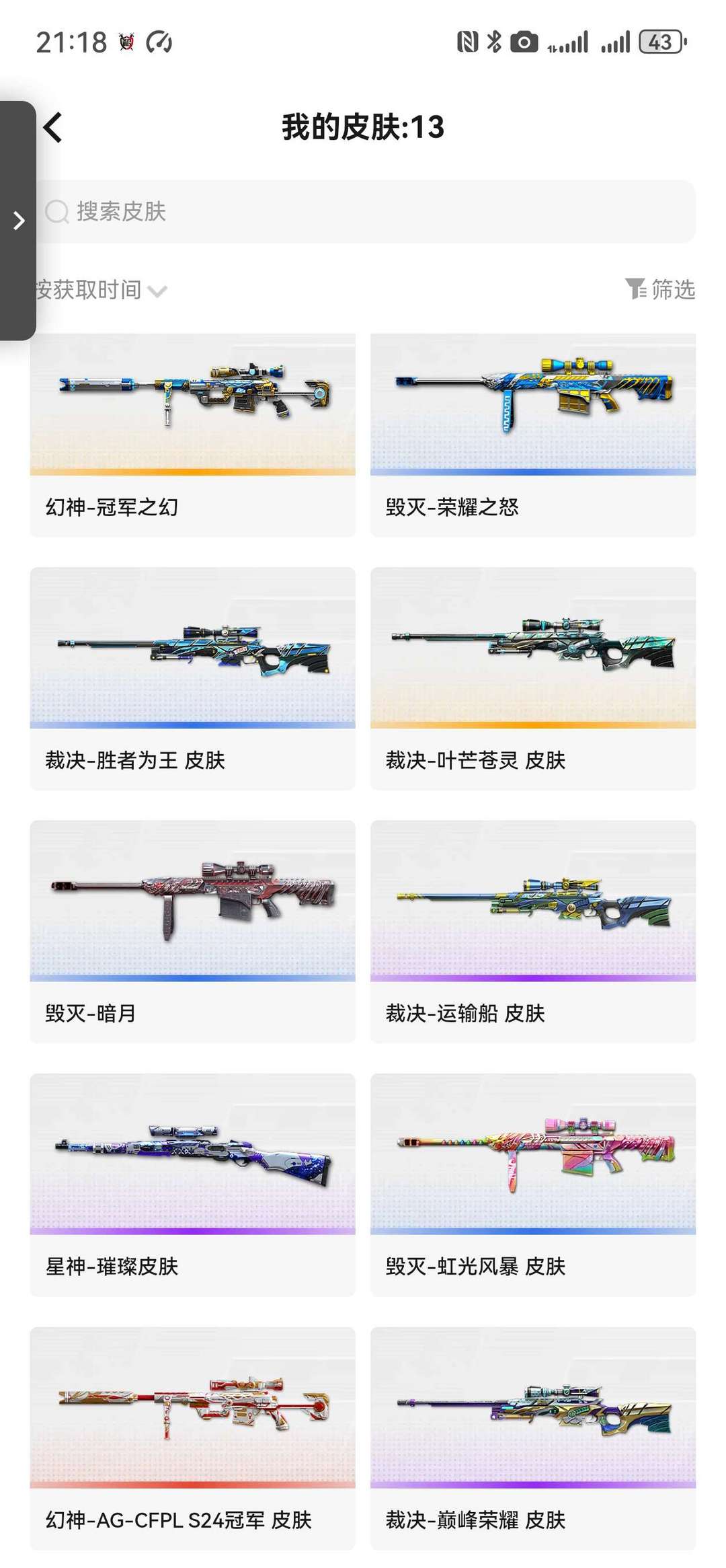
Task: Open the 幻神-冠军之幻 skin card
Action: (193, 434)
